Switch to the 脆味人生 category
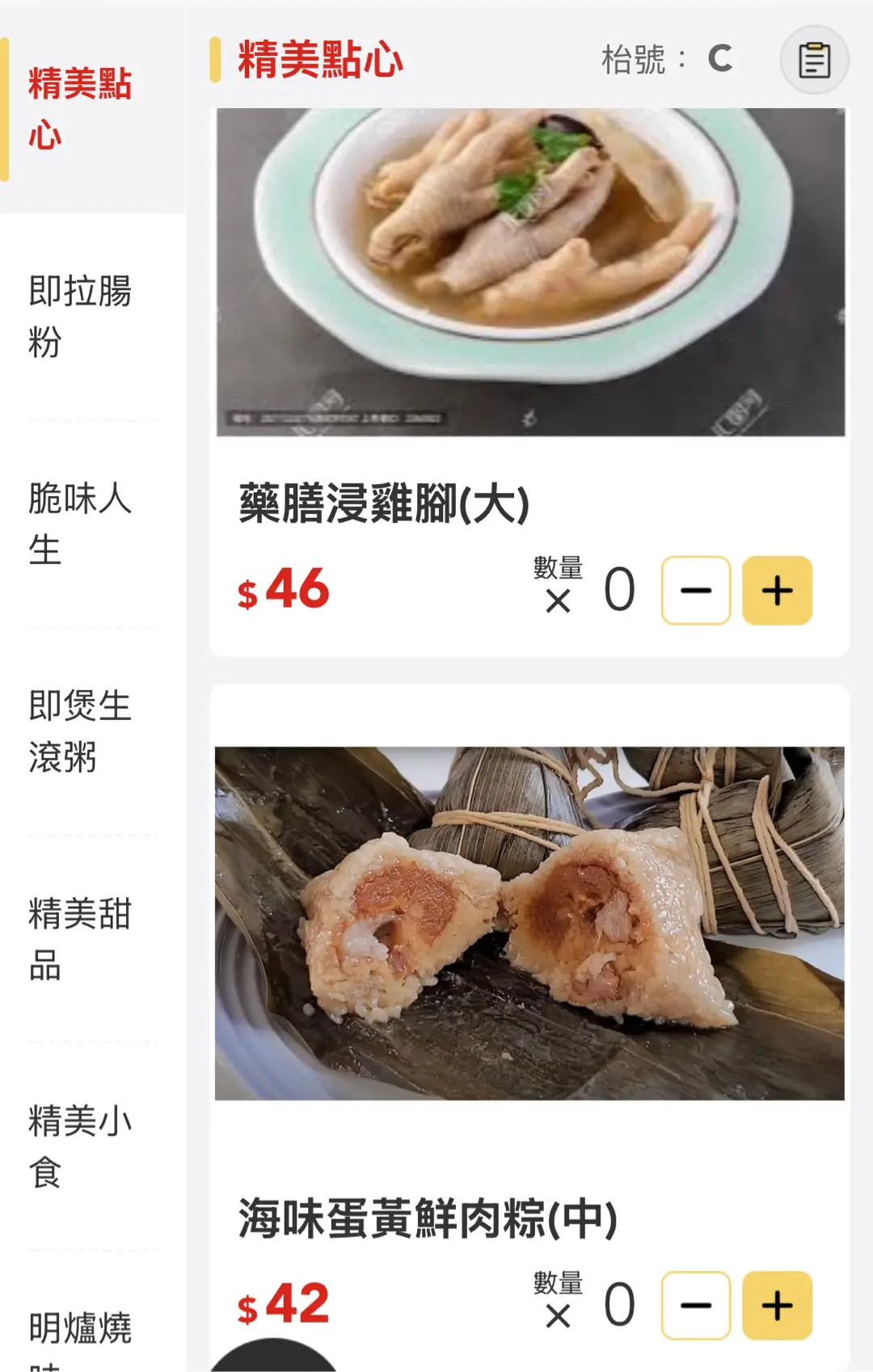The height and width of the screenshot is (1372, 873). pyautogui.click(x=80, y=524)
